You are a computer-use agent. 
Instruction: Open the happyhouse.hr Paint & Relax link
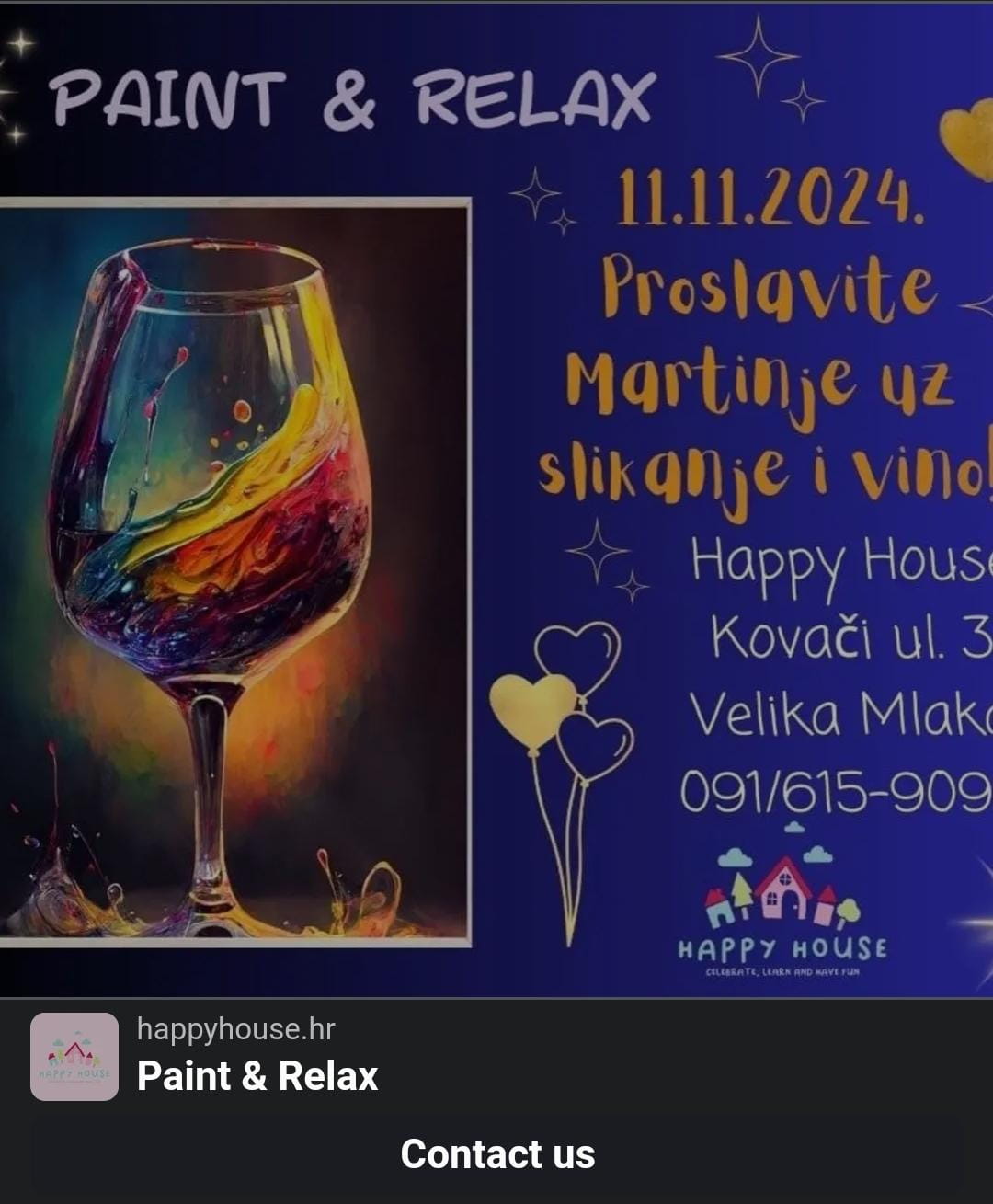click(x=257, y=1056)
